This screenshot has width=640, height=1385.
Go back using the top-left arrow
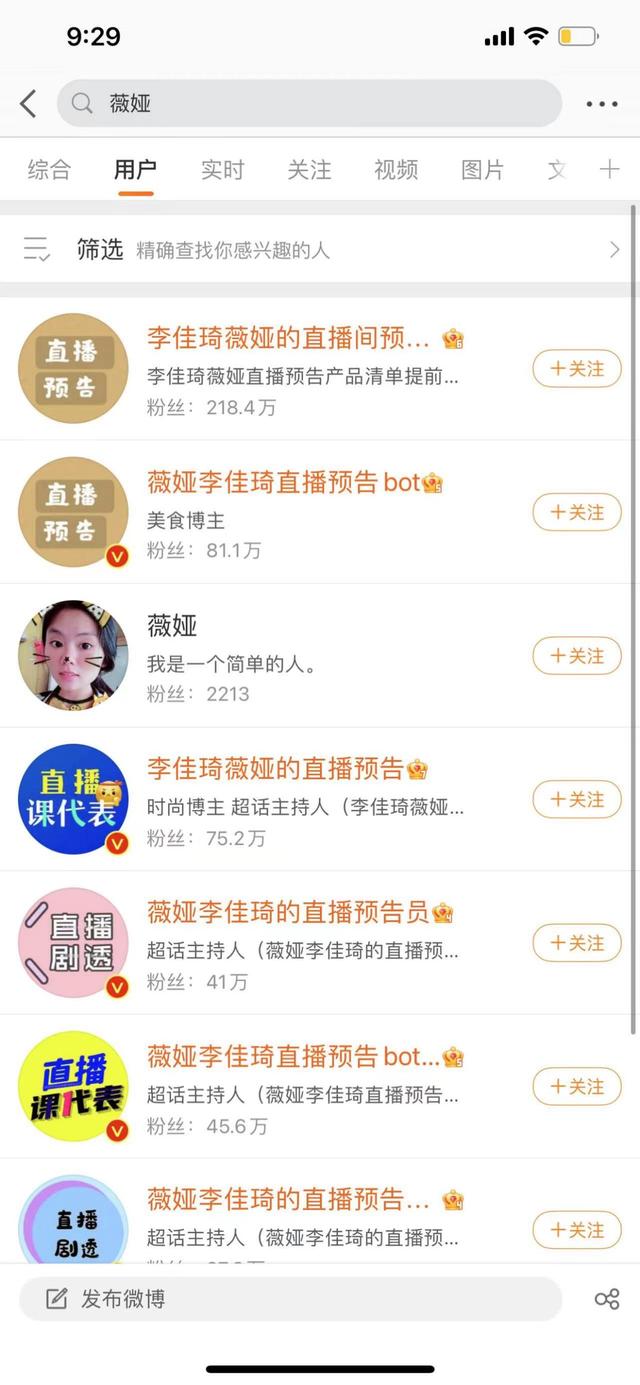coord(28,103)
